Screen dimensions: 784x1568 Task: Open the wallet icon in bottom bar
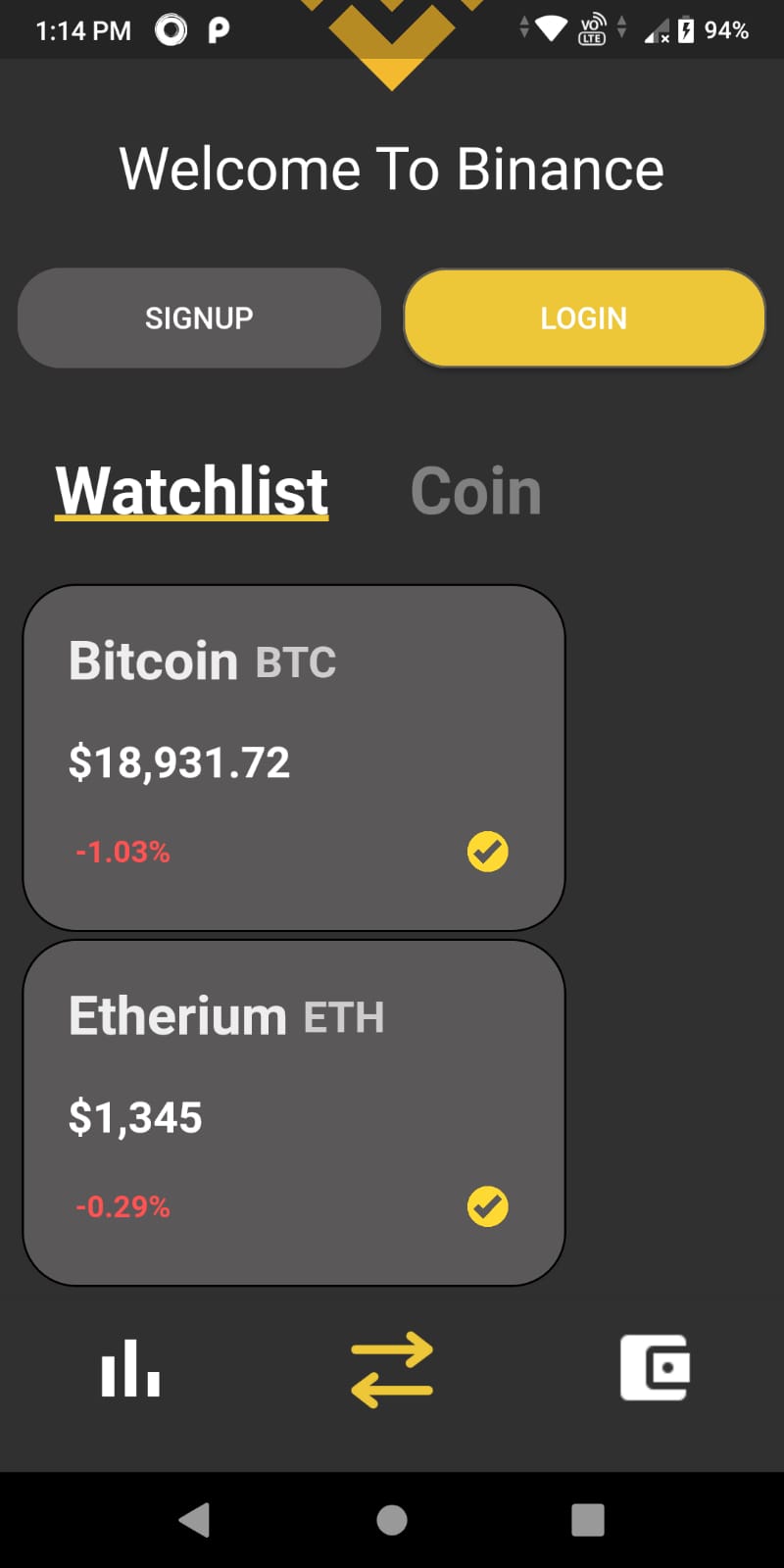tap(655, 1368)
